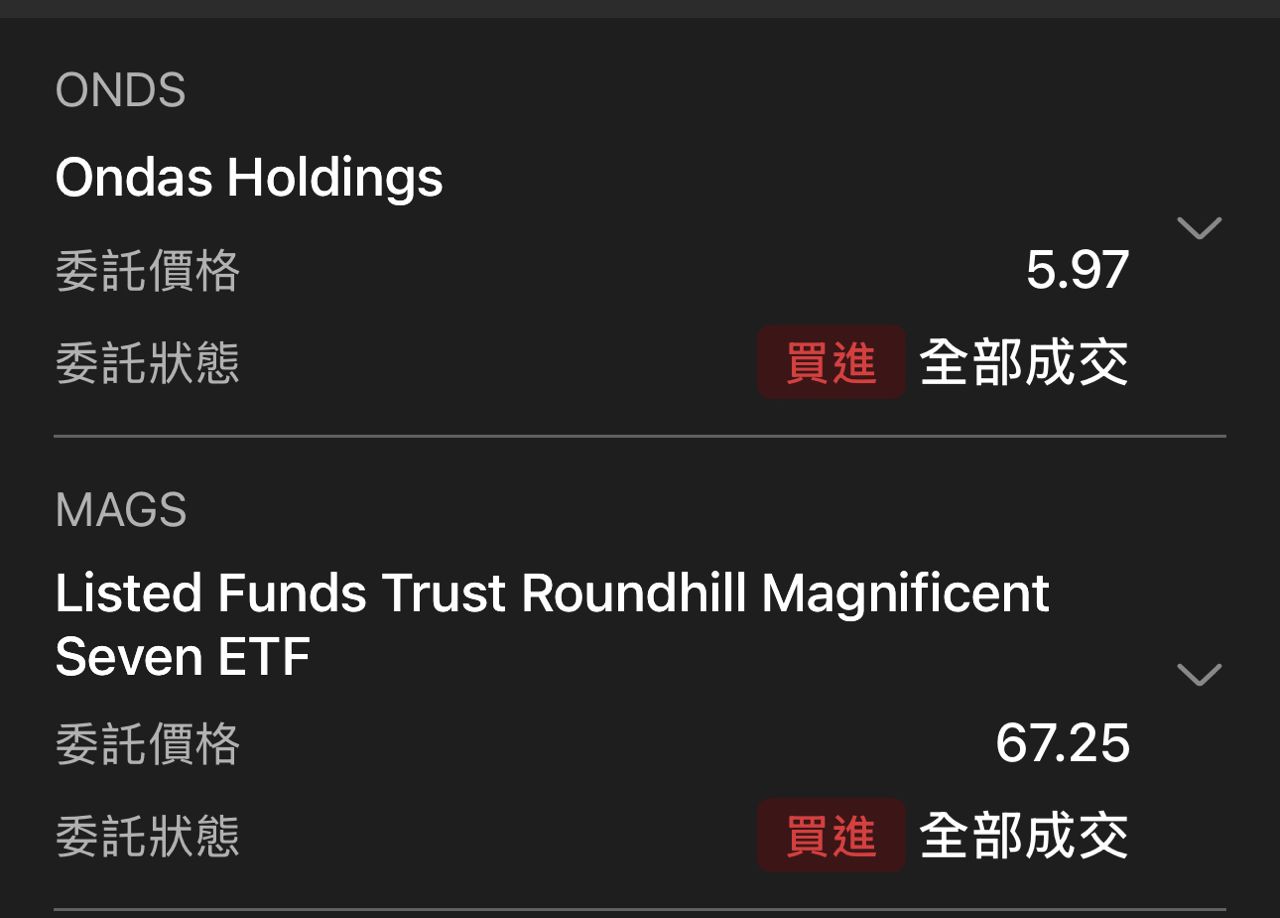Screen dimensions: 1280x918
Task: Expand the Ondas Holdings order details
Action: [x=1200, y=228]
